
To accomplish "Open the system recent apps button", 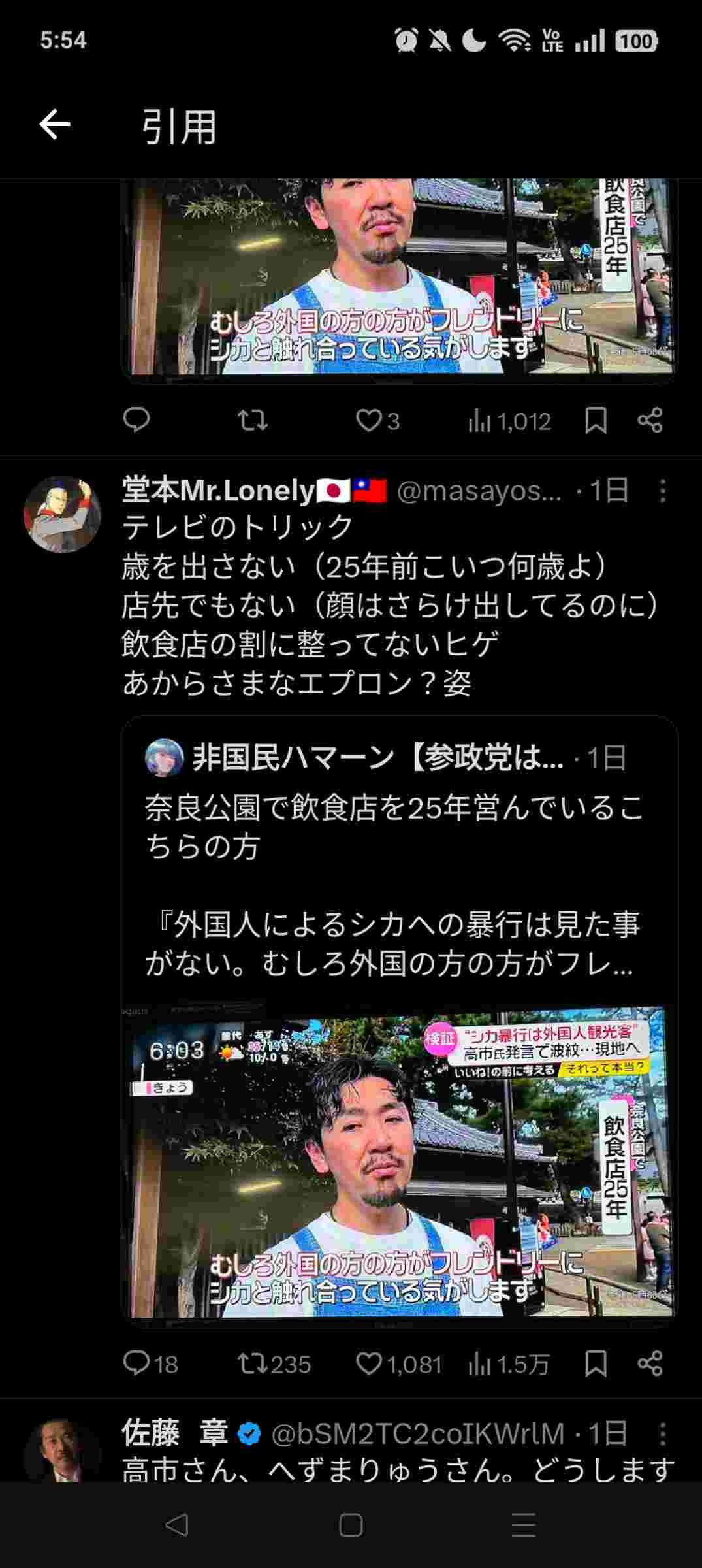I will click(x=524, y=1525).
